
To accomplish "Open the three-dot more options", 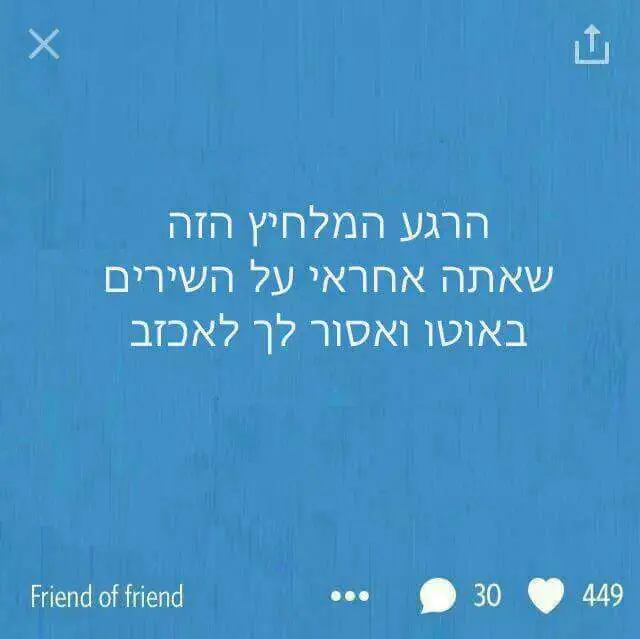I will point(350,596).
